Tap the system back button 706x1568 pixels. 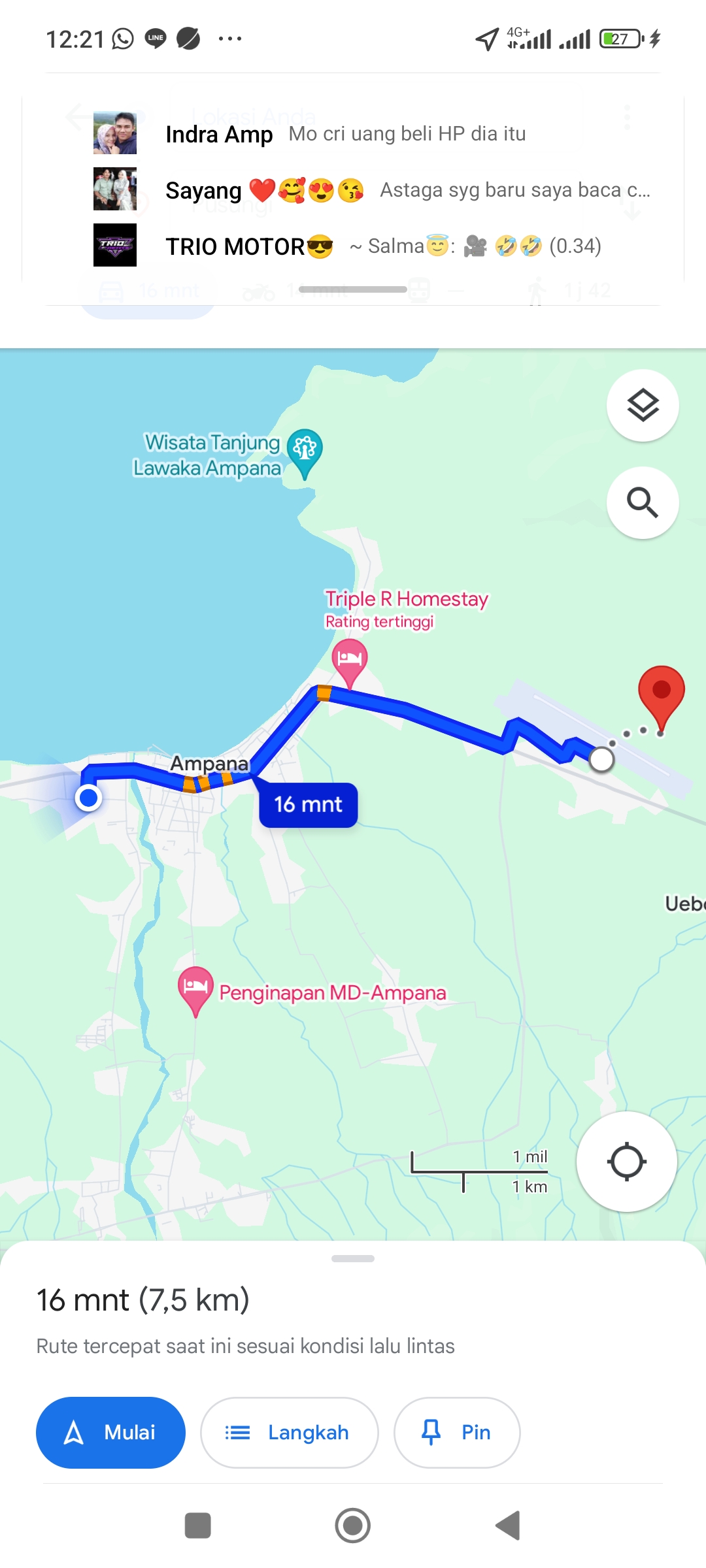click(x=509, y=1526)
